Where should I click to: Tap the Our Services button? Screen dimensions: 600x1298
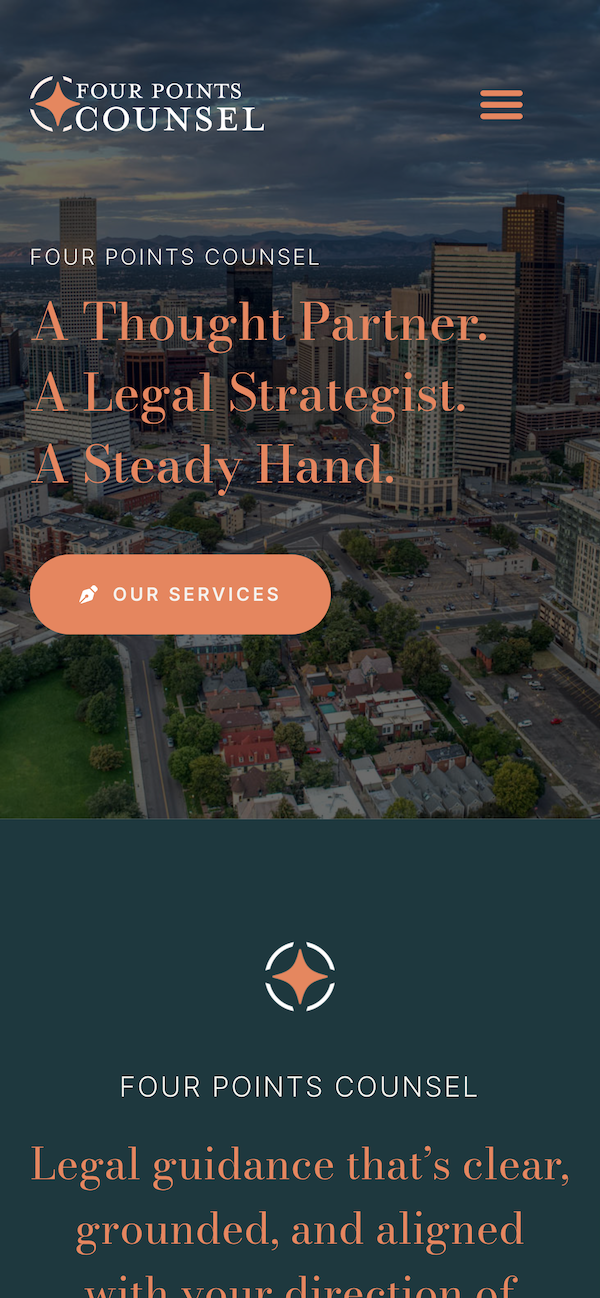[180, 594]
